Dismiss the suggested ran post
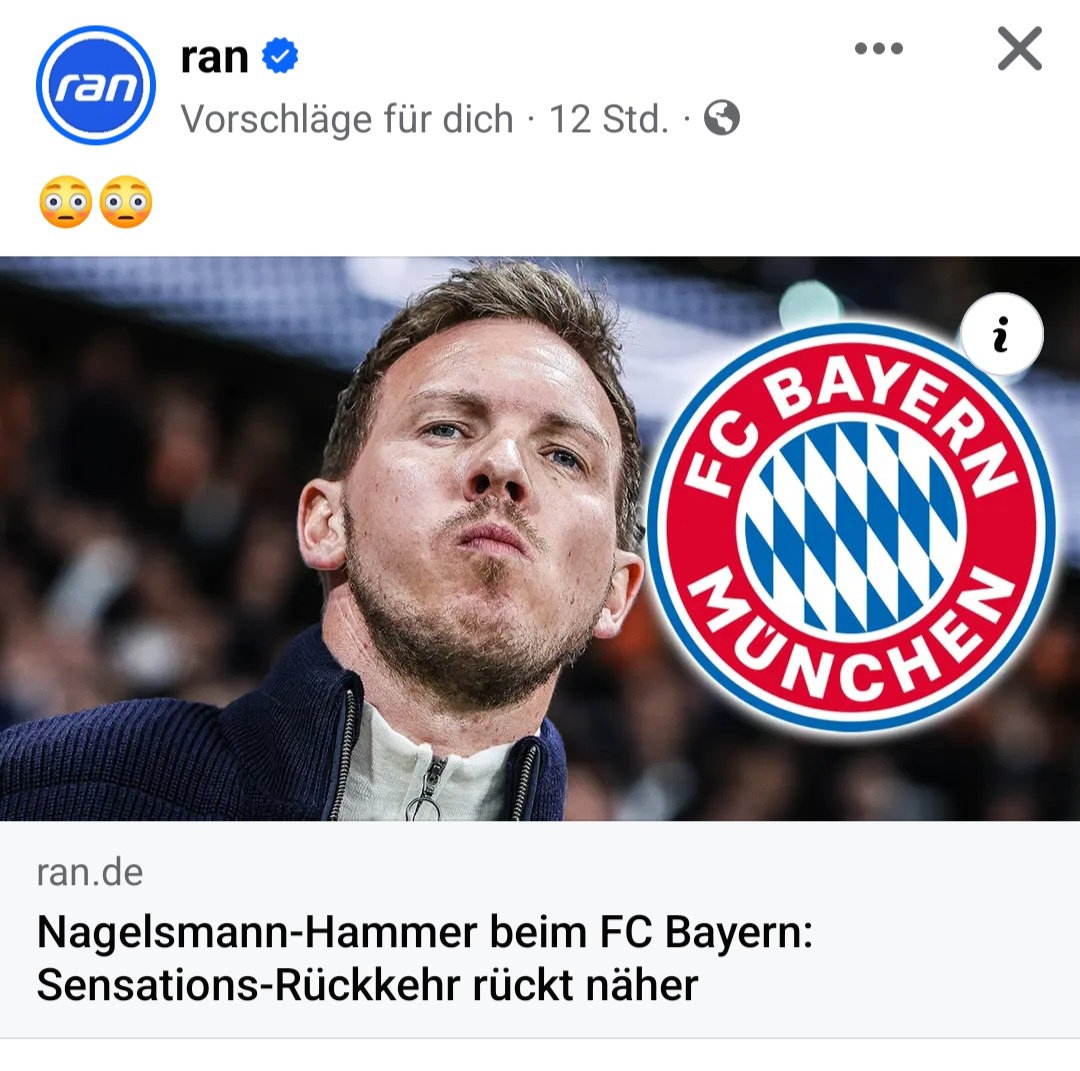This screenshot has width=1080, height=1071. click(1019, 49)
